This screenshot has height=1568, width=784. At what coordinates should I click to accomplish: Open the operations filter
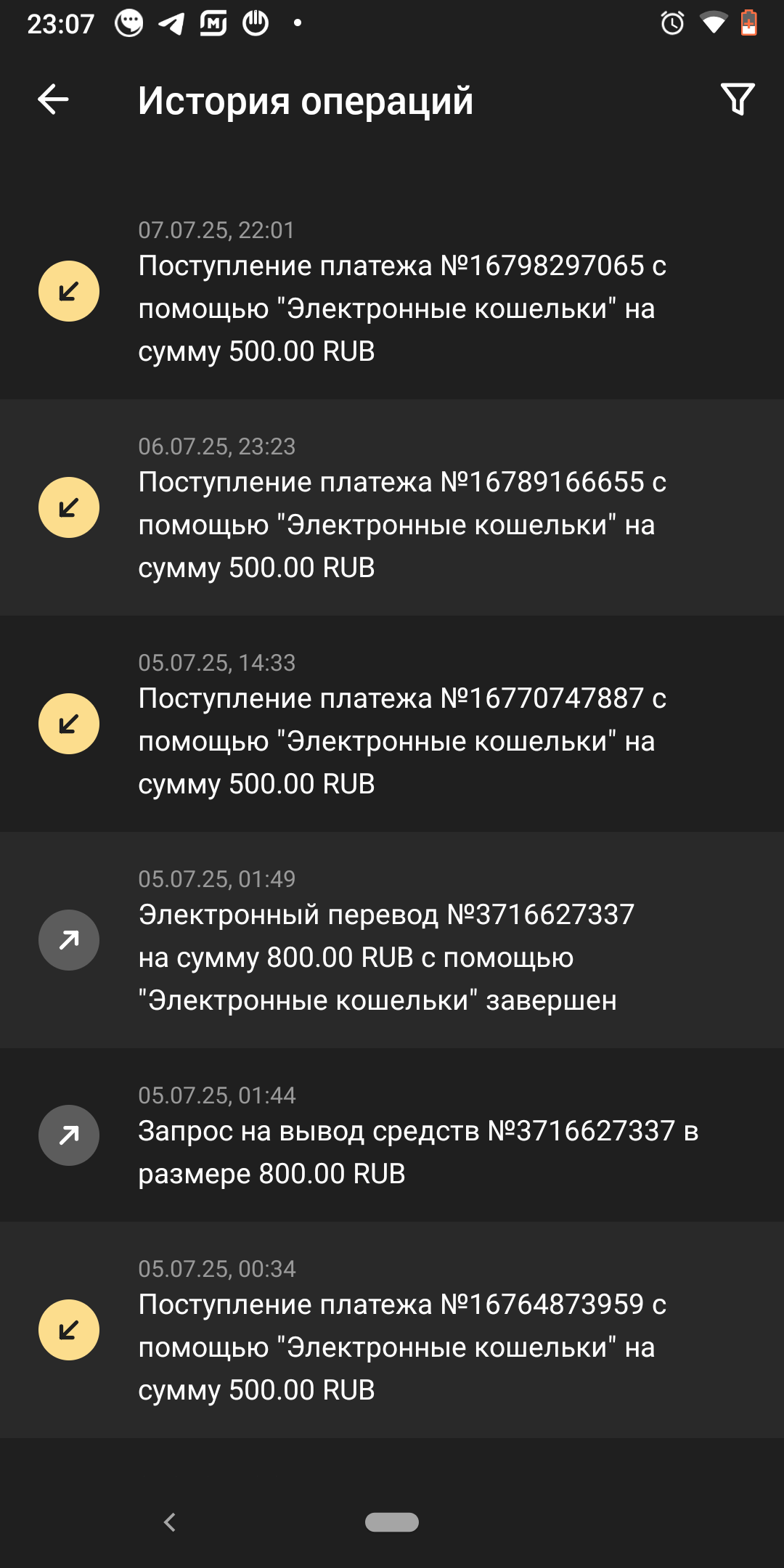[x=737, y=99]
